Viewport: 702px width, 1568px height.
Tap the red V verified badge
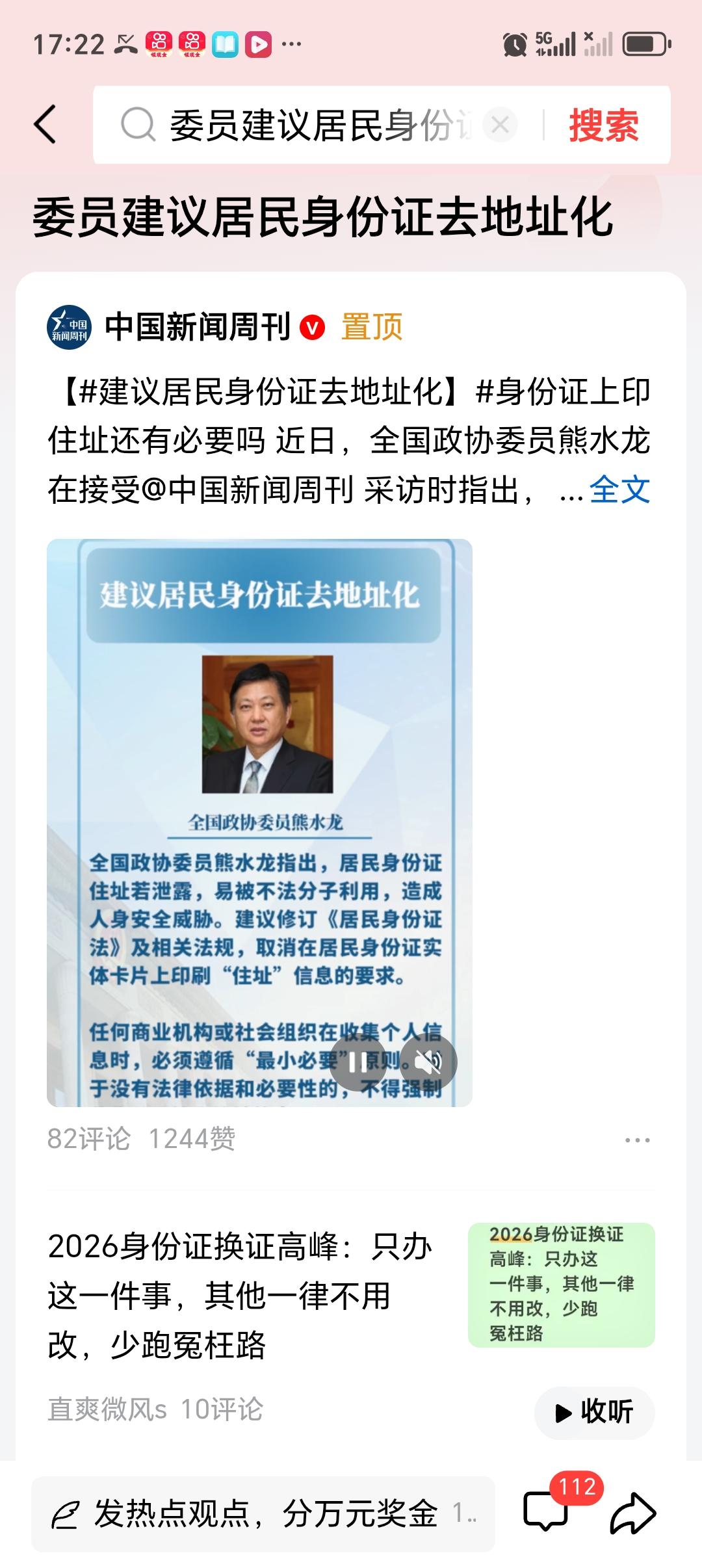[310, 328]
